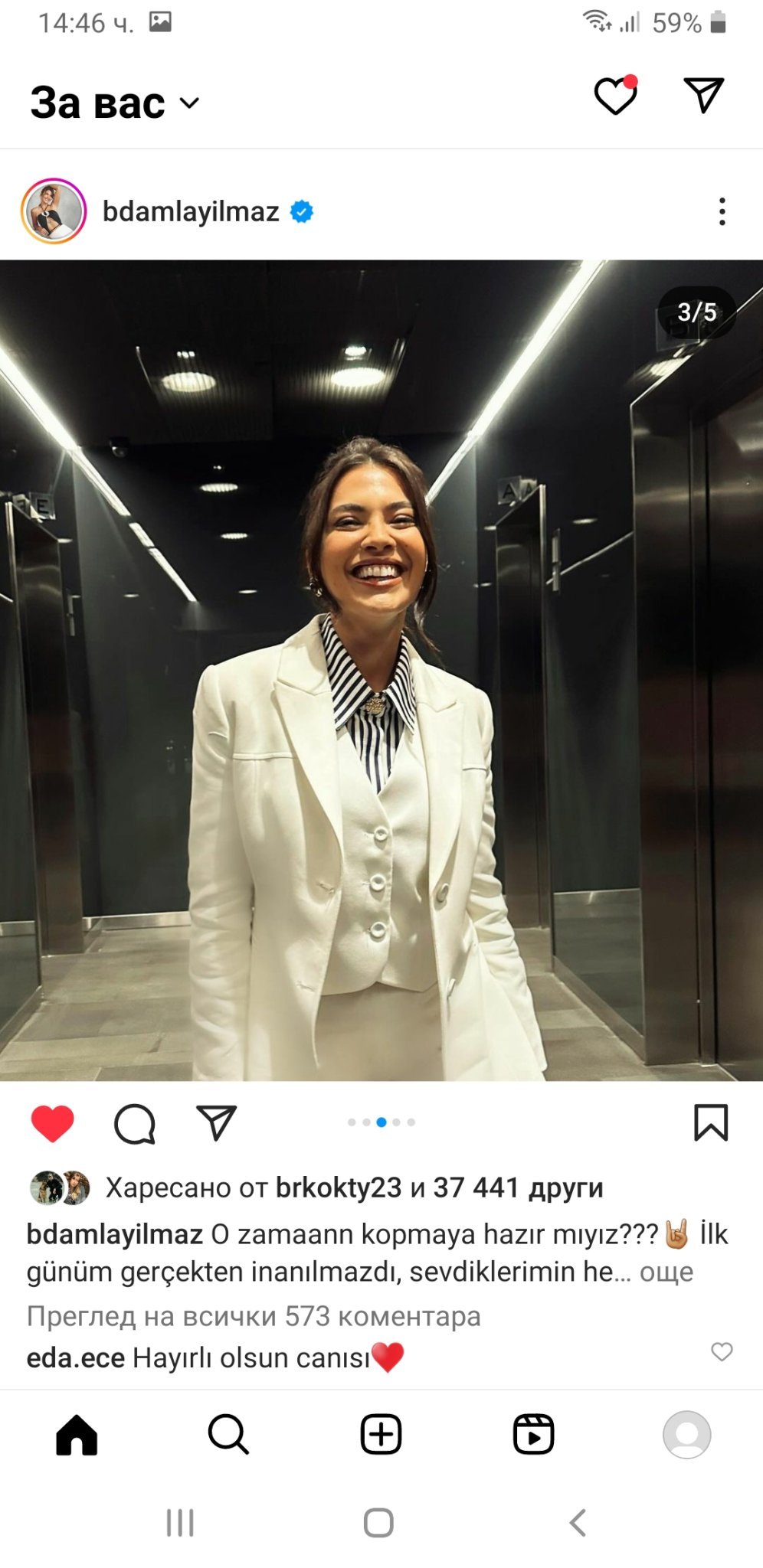Image resolution: width=763 pixels, height=1568 pixels.
Task: View all 573 comments
Action: (254, 1315)
